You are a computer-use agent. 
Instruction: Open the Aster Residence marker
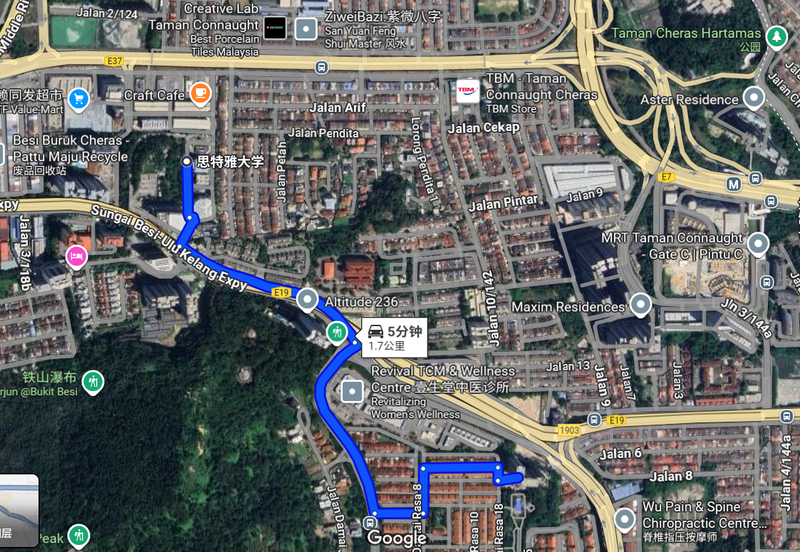(x=755, y=99)
